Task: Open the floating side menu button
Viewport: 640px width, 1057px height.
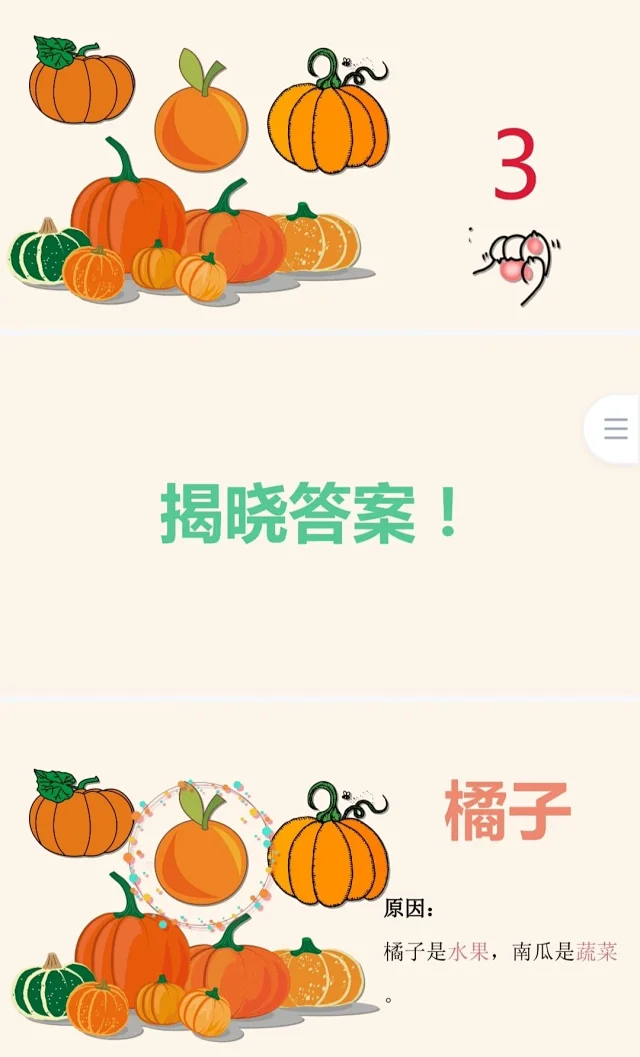Action: point(615,429)
